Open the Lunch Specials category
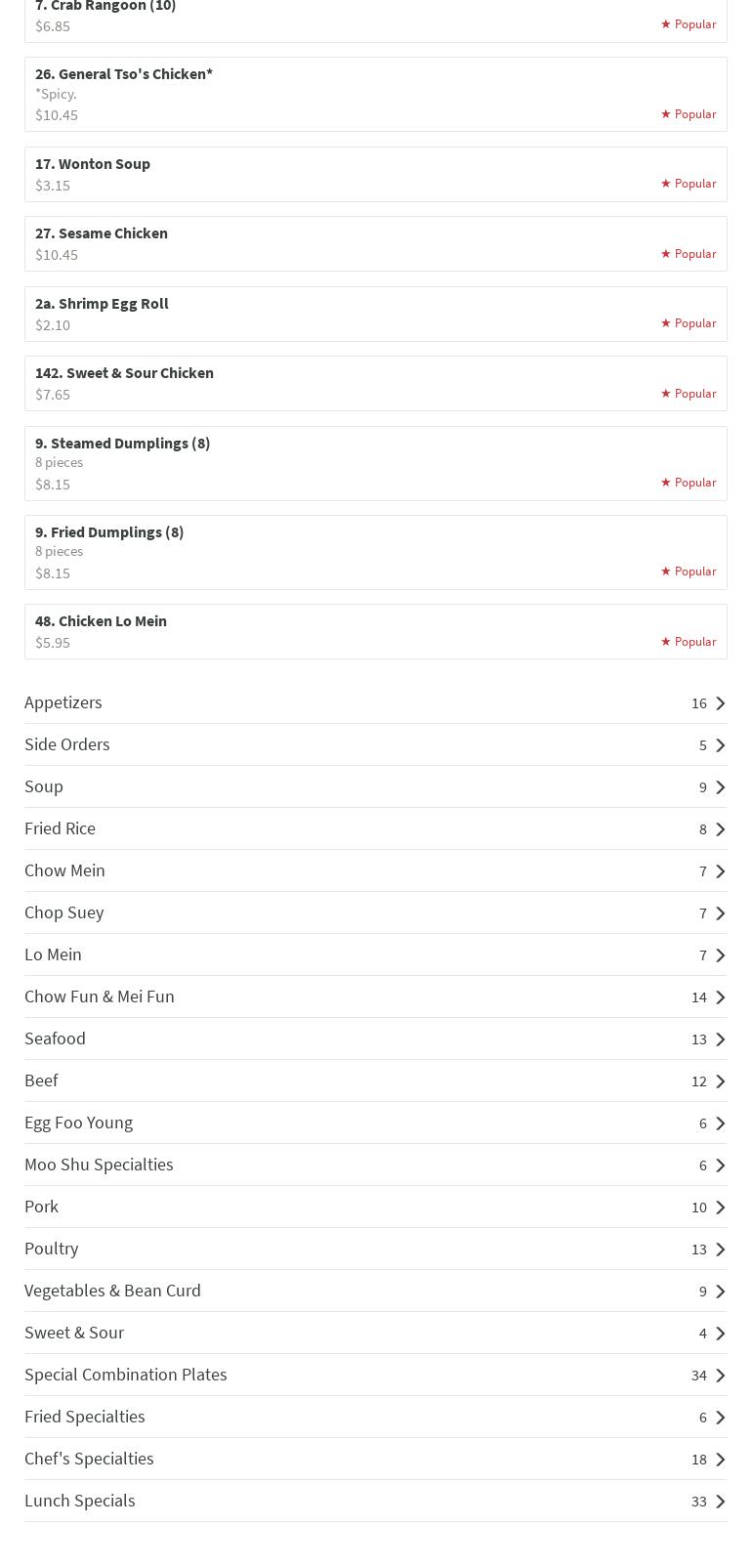752x1568 pixels. pyautogui.click(x=375, y=1501)
